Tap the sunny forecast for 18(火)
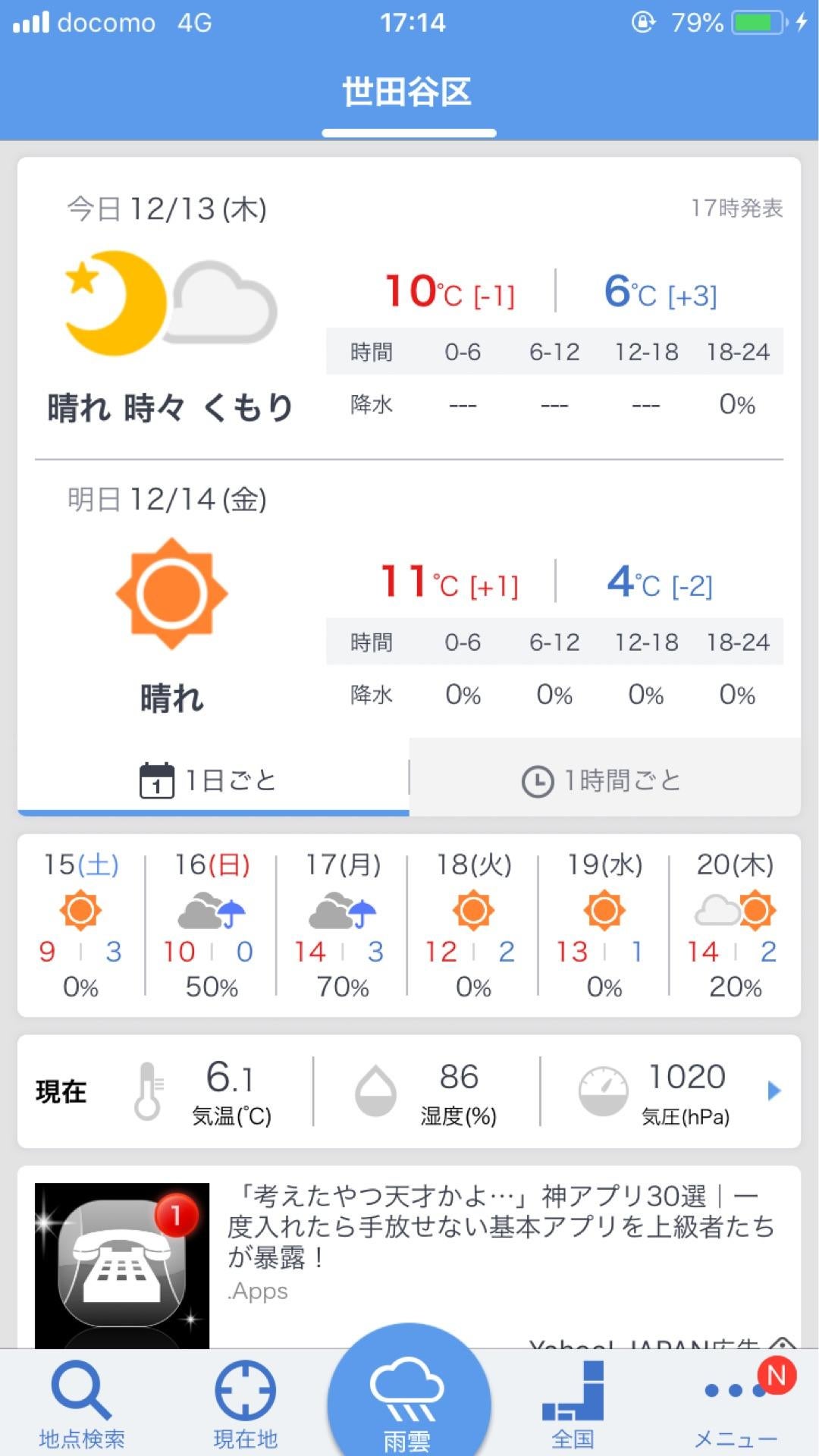Image resolution: width=819 pixels, height=1456 pixels. [x=470, y=910]
